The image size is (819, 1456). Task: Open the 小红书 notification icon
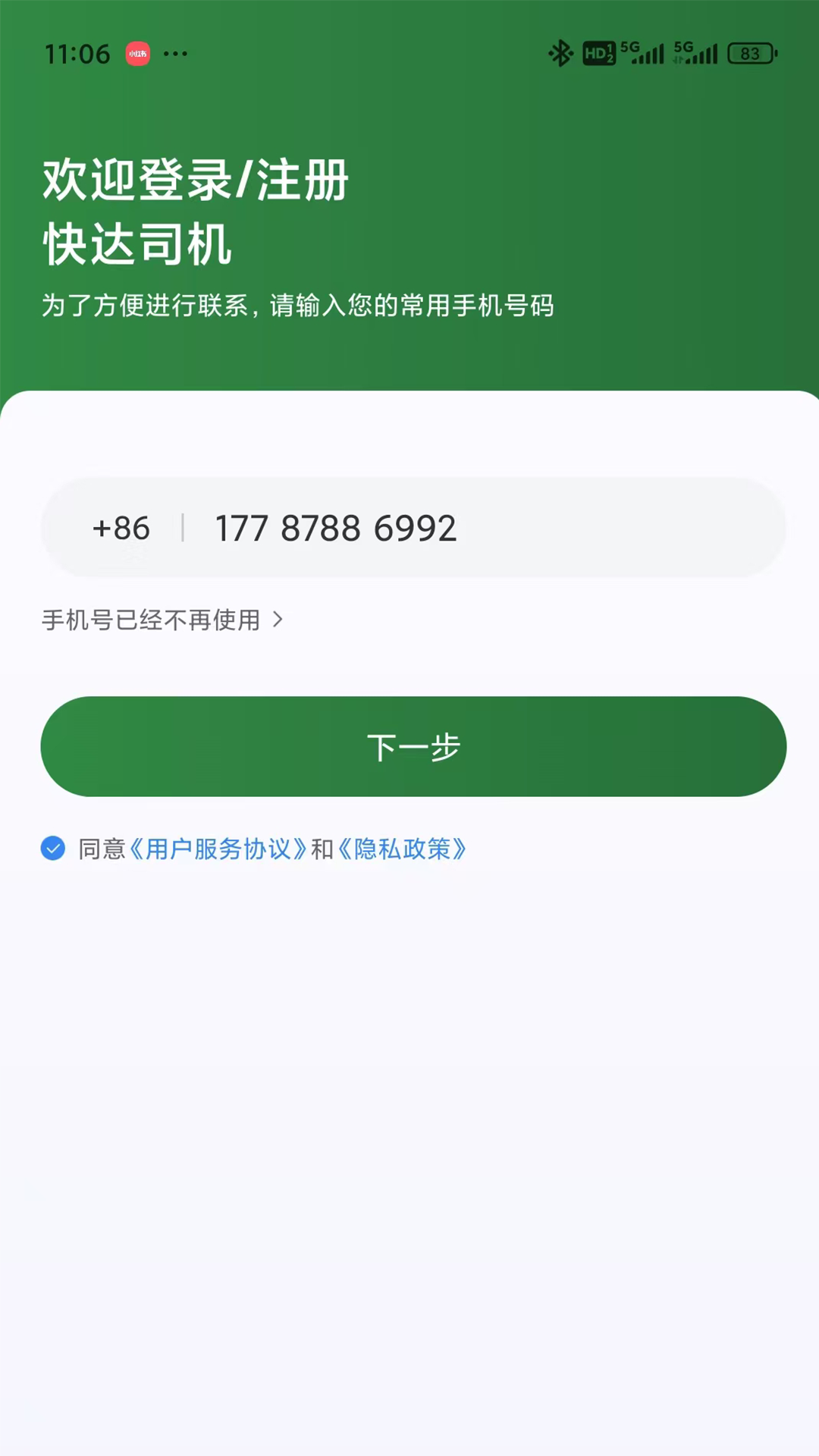click(137, 54)
